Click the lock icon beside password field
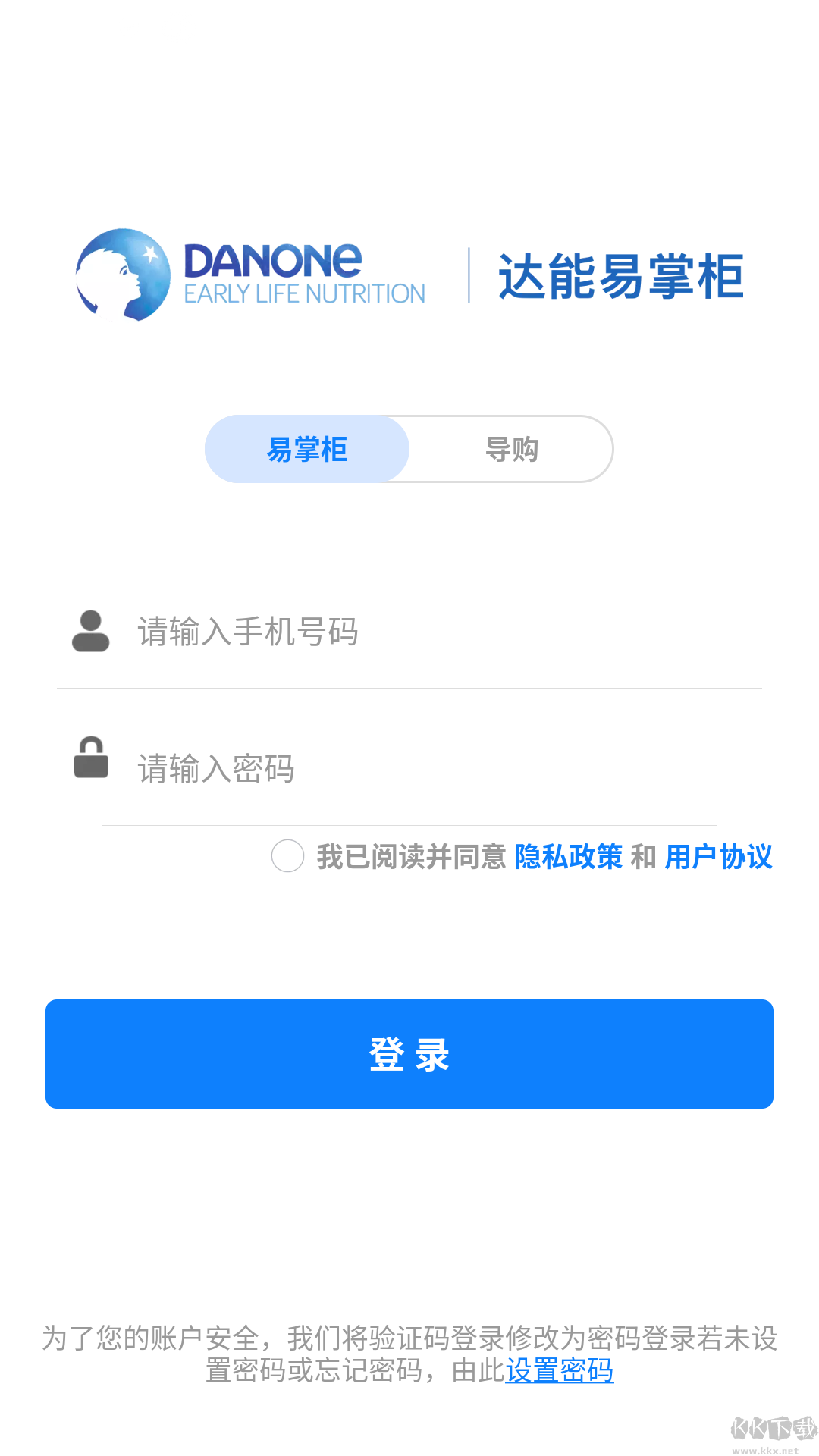The image size is (819, 1456). pos(89,761)
